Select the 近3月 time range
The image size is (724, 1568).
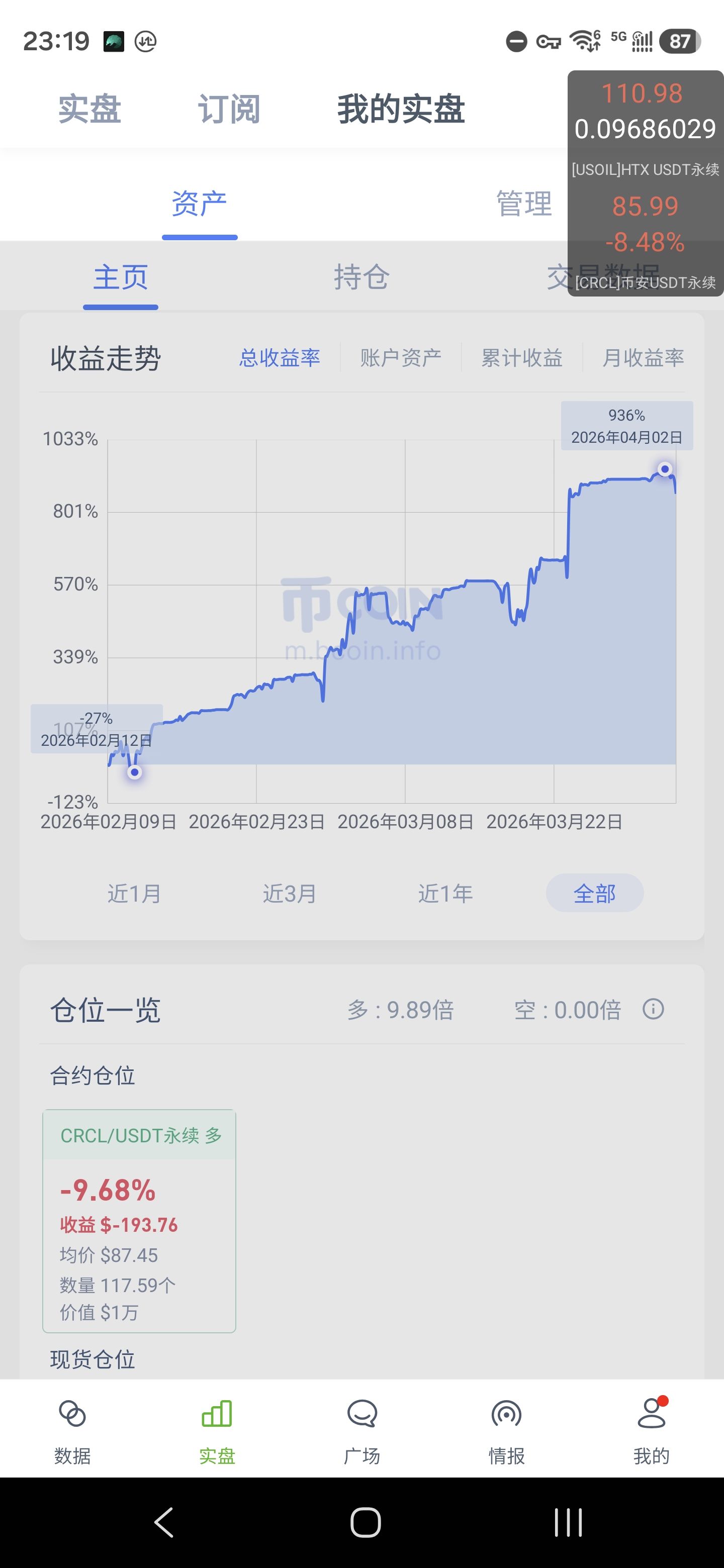click(290, 894)
